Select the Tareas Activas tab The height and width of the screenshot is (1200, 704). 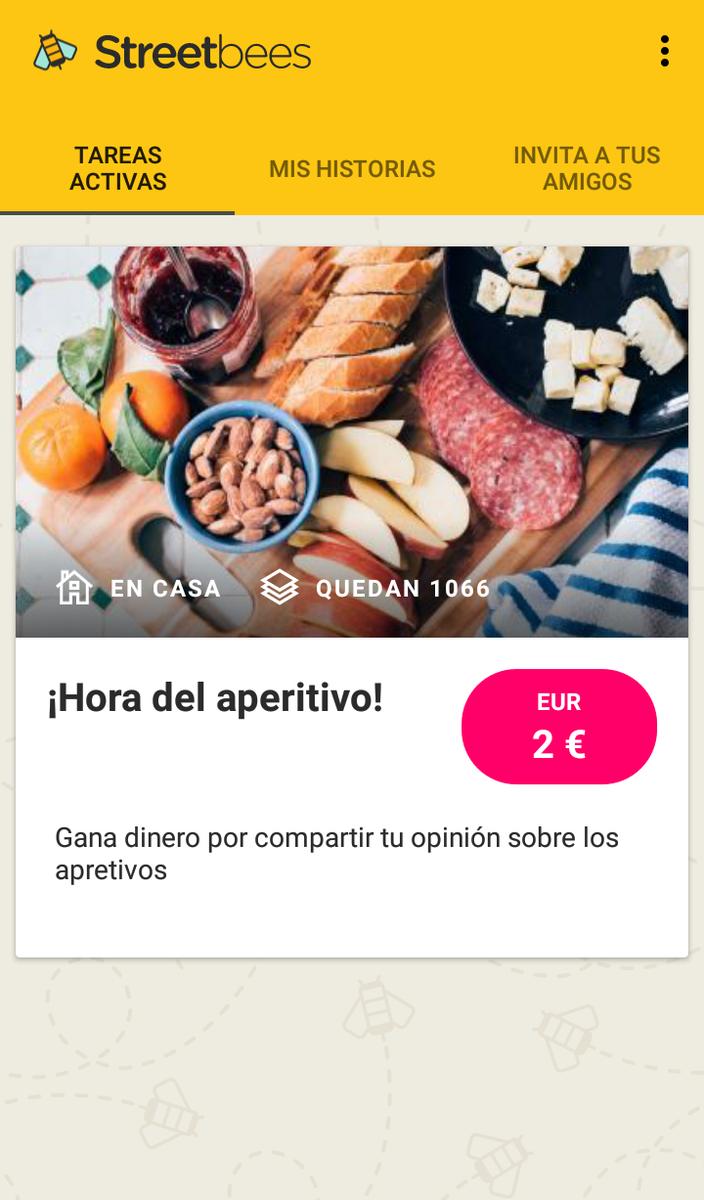click(118, 168)
